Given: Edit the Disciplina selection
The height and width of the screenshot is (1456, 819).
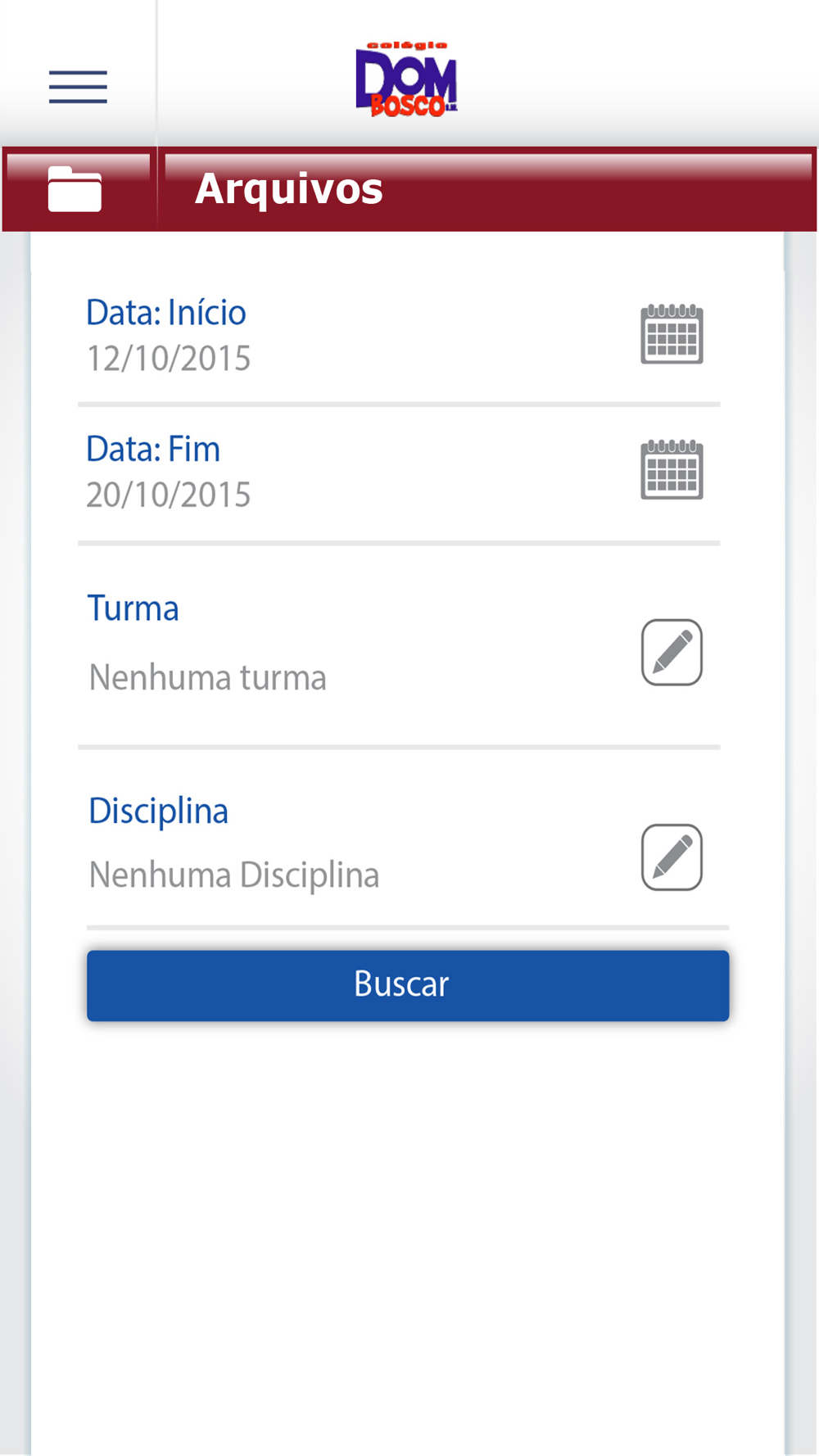Looking at the screenshot, I should pos(672,857).
